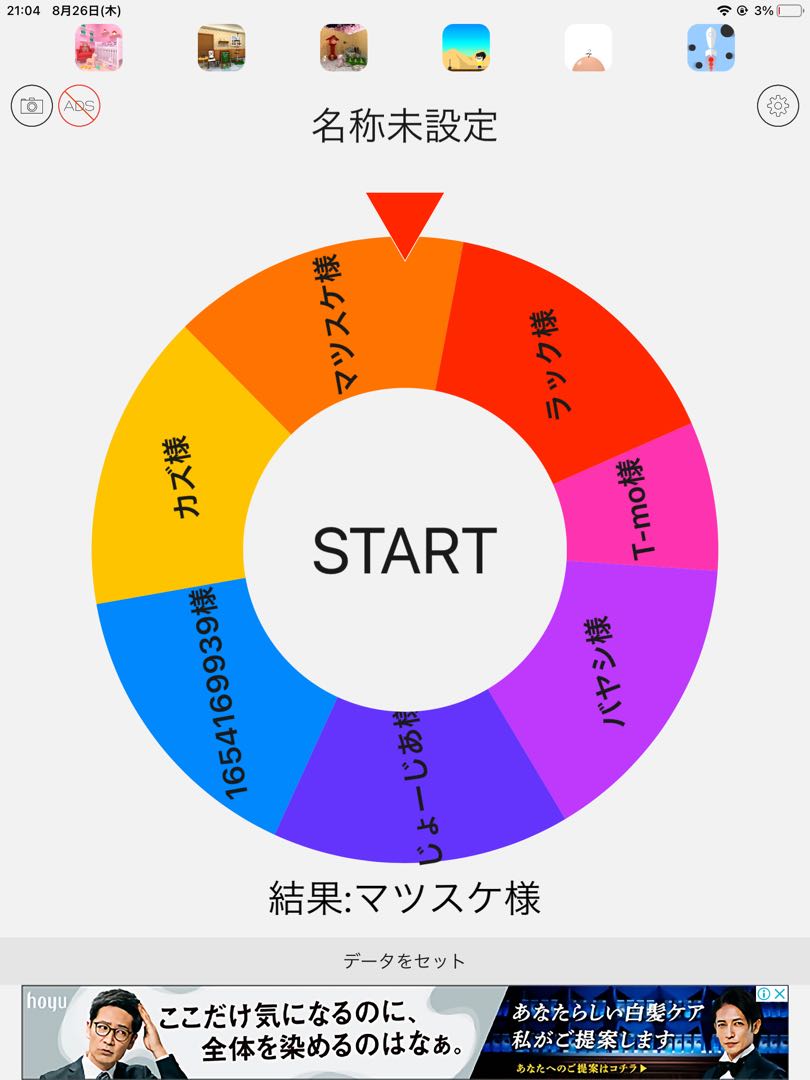This screenshot has width=810, height=1080.
Task: Tap the データをセット button
Action: point(404,961)
